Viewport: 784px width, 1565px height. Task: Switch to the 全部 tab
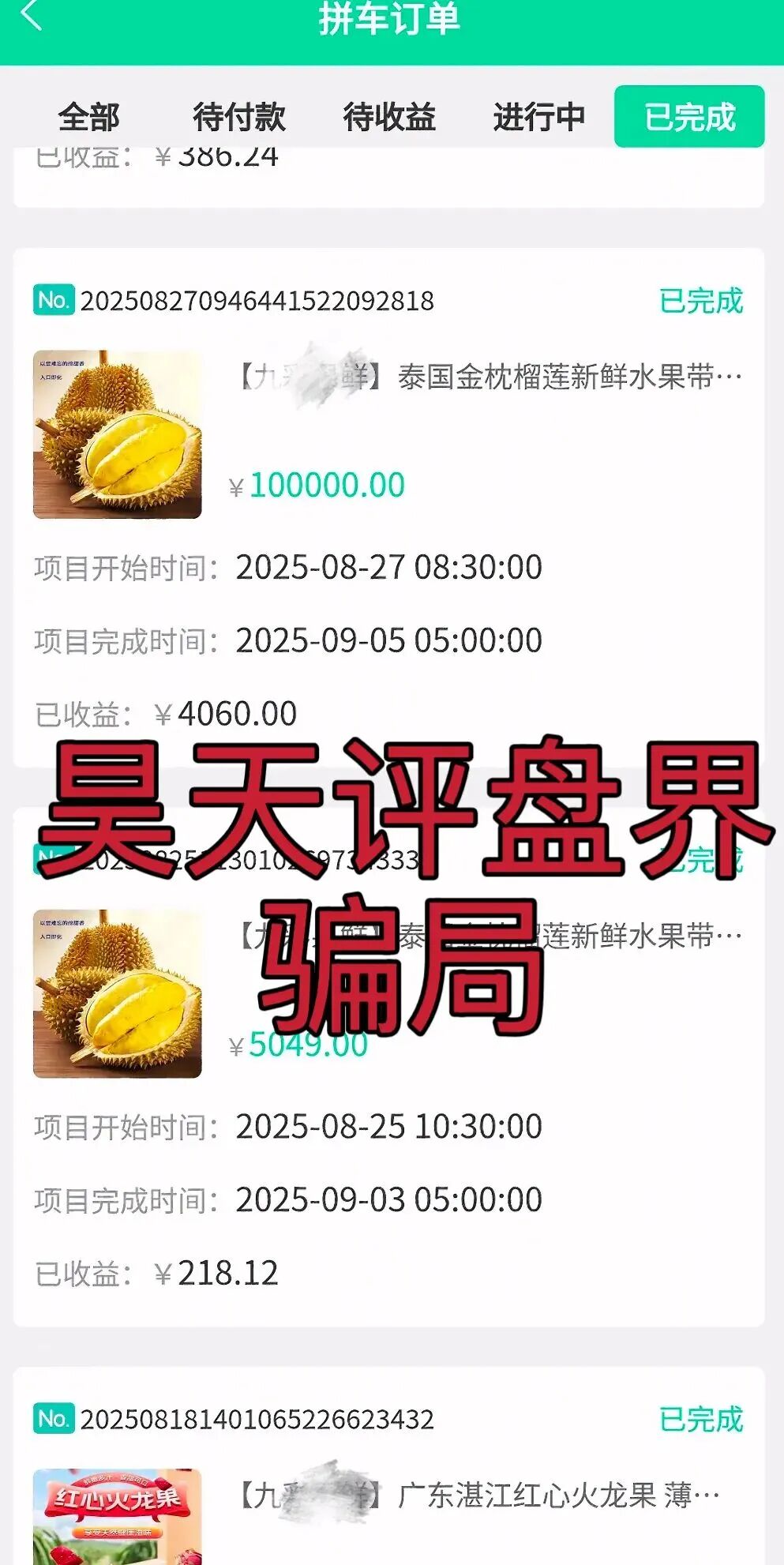pyautogui.click(x=88, y=117)
